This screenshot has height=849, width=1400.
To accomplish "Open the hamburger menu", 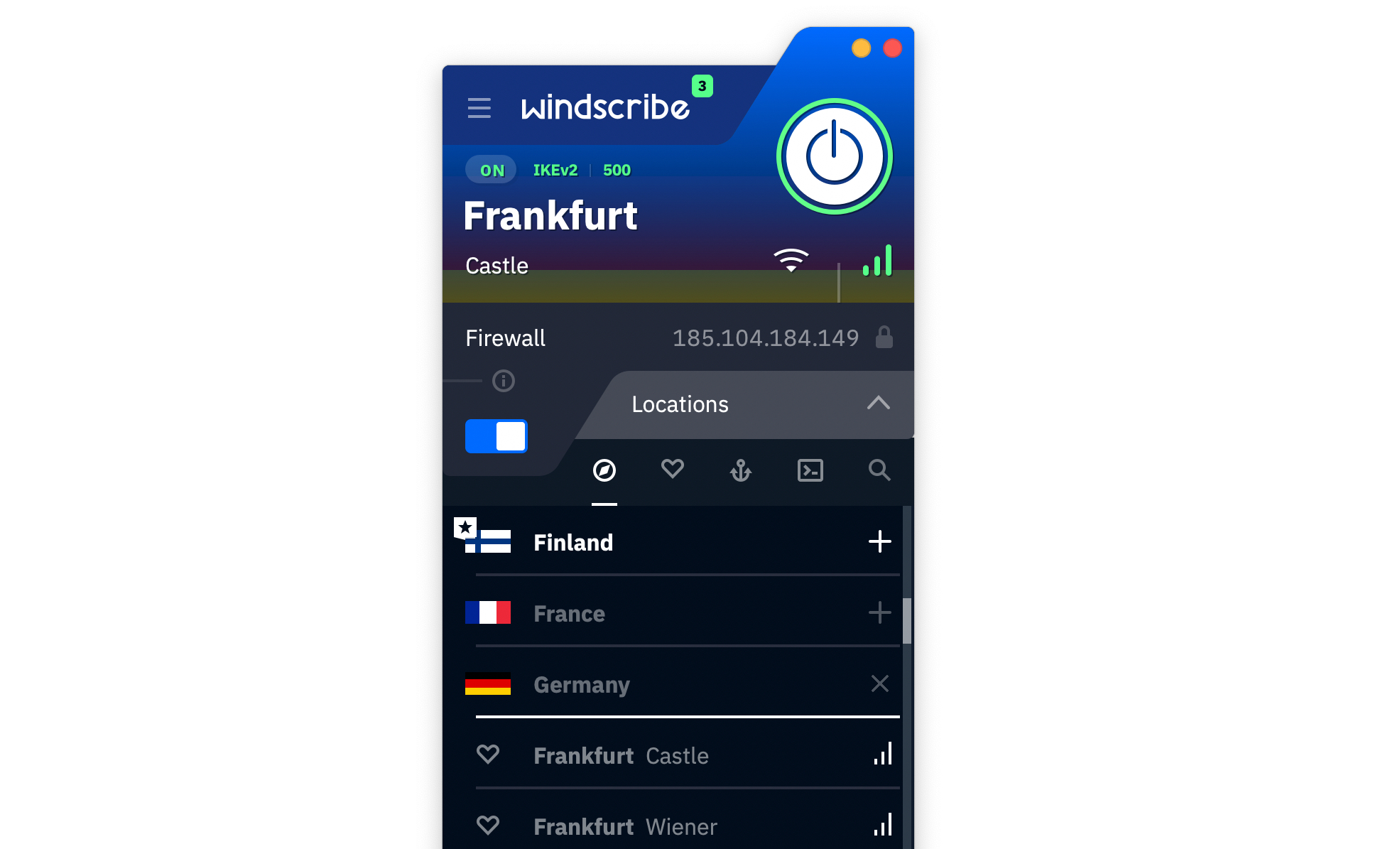I will pyautogui.click(x=479, y=108).
